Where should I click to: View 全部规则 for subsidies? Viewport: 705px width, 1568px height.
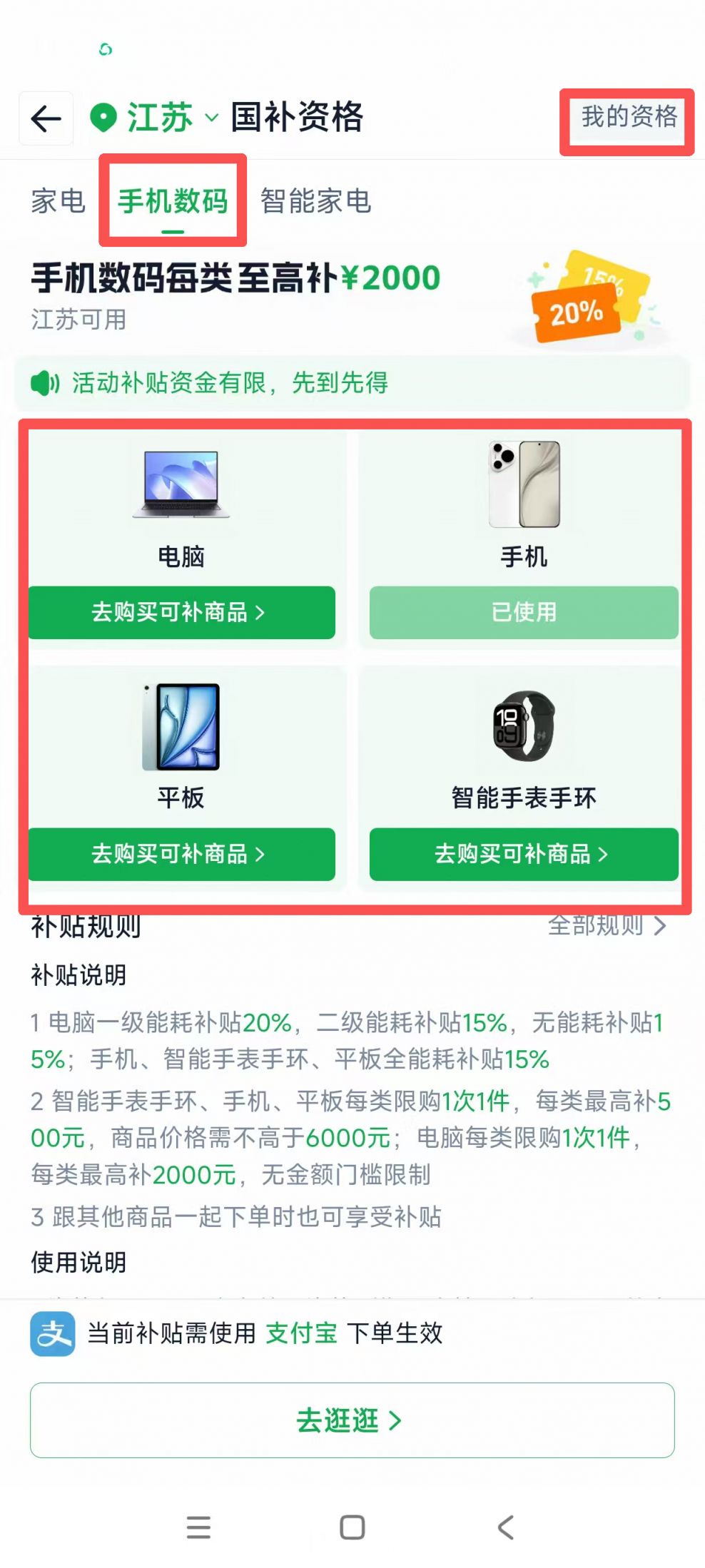point(607,926)
